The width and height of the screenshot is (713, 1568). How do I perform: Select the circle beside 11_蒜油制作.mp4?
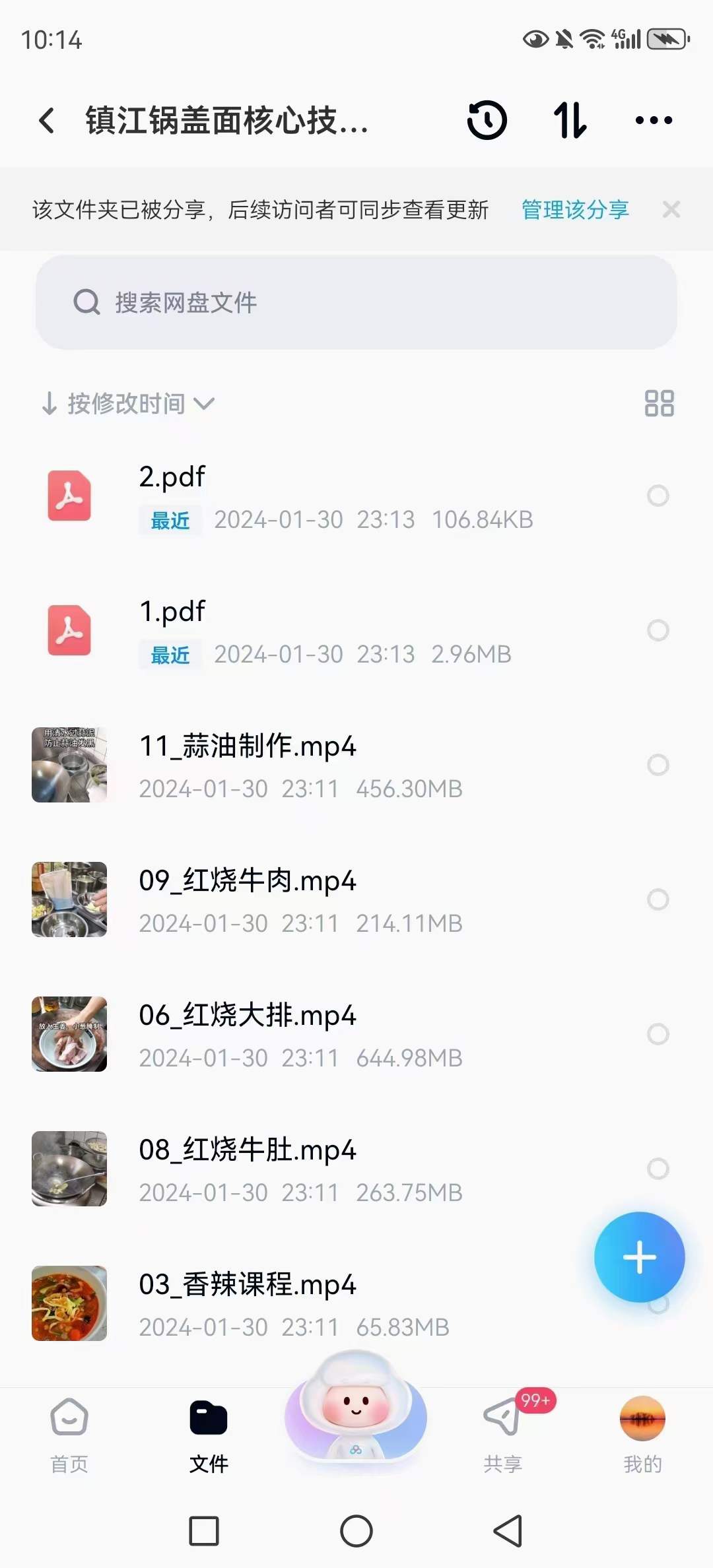point(659,766)
